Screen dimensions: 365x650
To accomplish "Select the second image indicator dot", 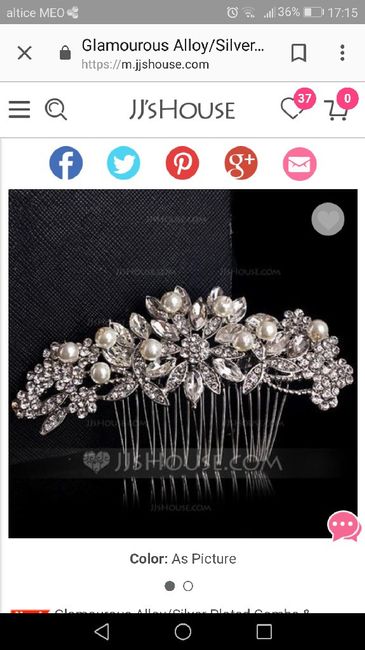I will (188, 586).
